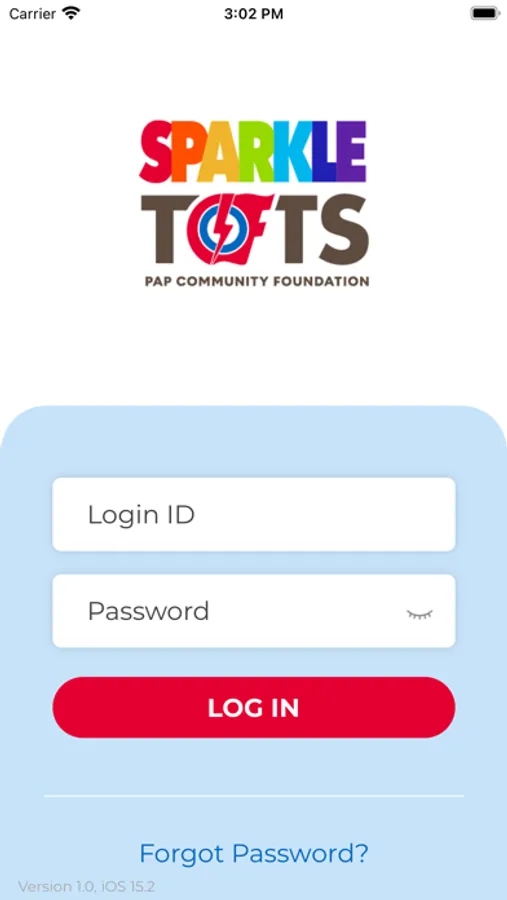Focus the Password field
507x900 pixels.
coord(254,611)
